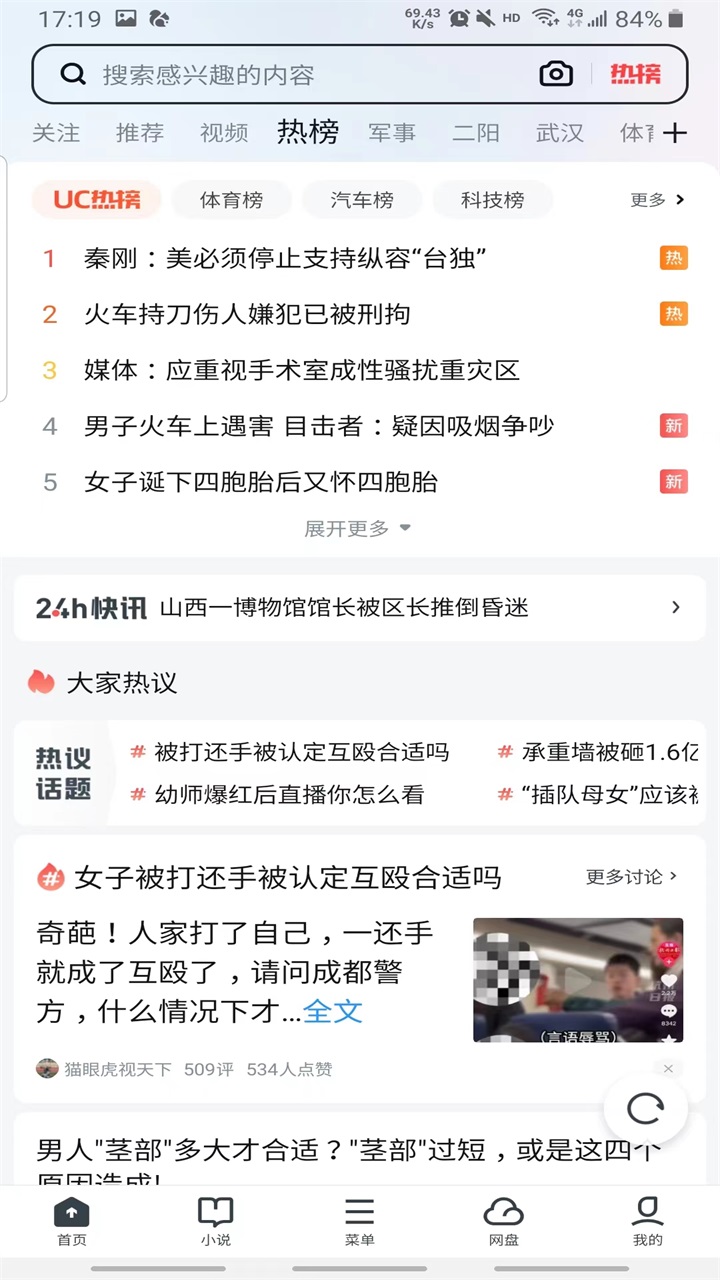720x1280 pixels.
Task: Refresh the feed with the floating button
Action: tap(646, 1108)
